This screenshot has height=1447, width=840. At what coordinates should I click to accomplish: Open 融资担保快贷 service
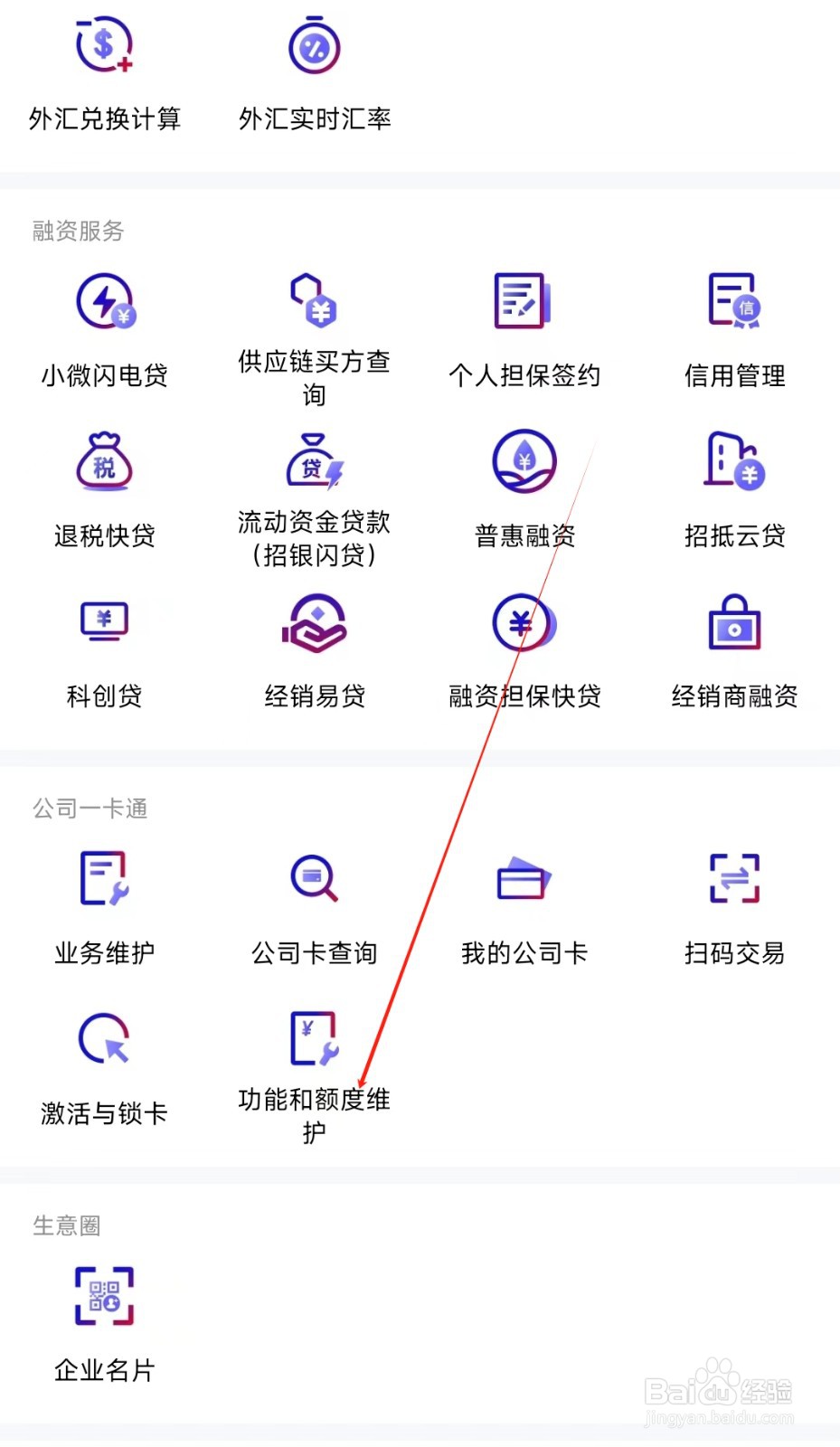click(524, 651)
